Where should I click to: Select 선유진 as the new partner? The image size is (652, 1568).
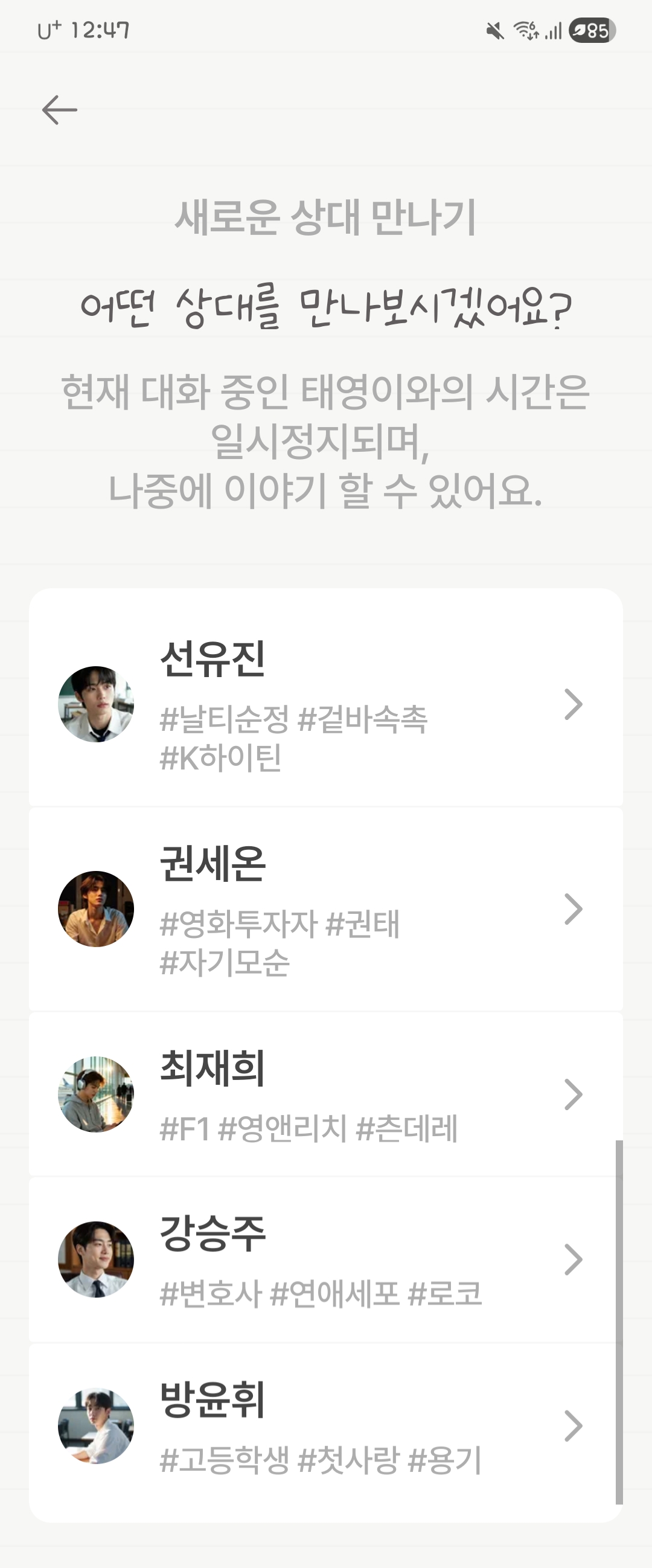point(325,704)
